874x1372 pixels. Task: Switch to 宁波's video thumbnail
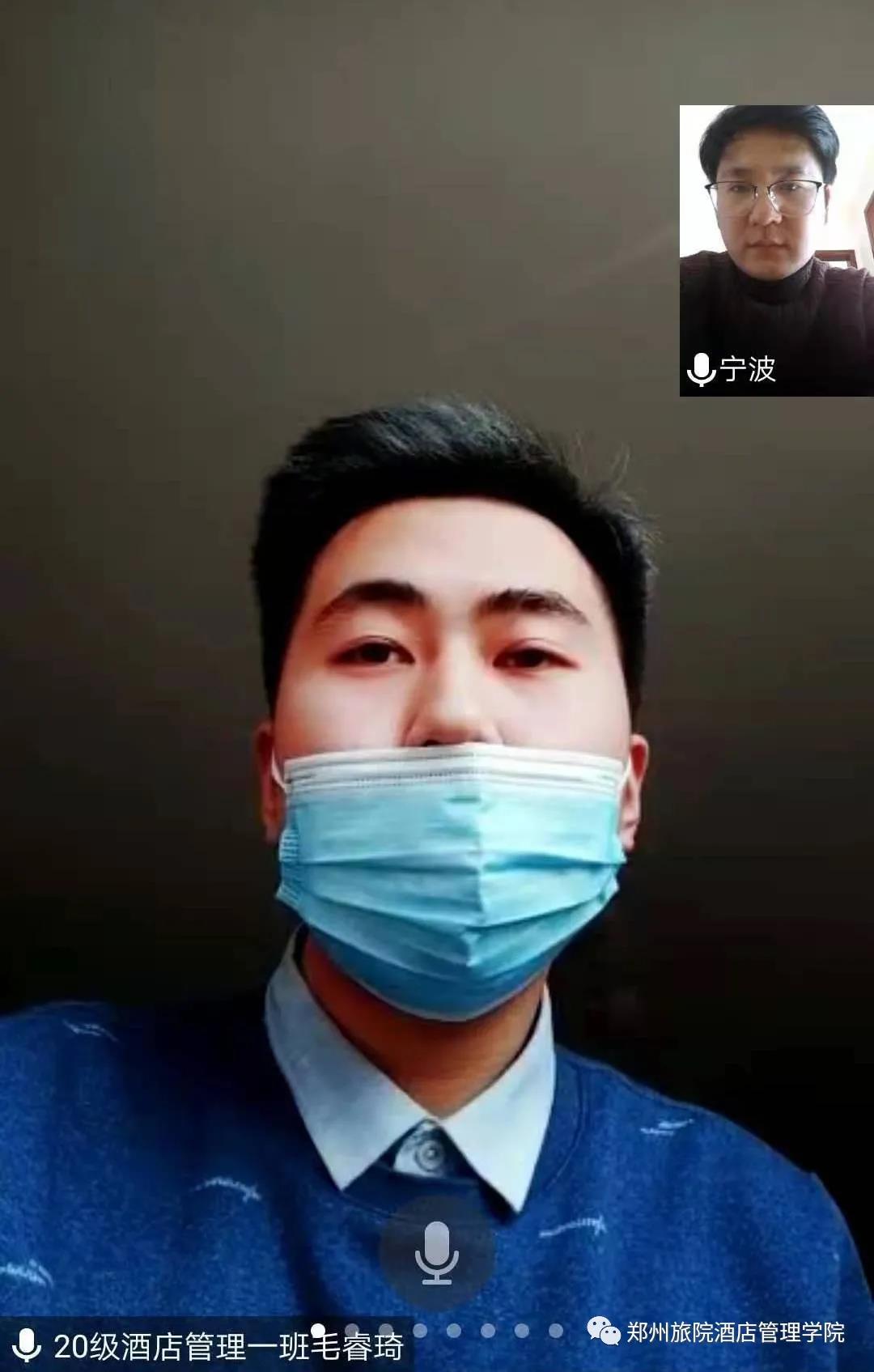[776, 250]
